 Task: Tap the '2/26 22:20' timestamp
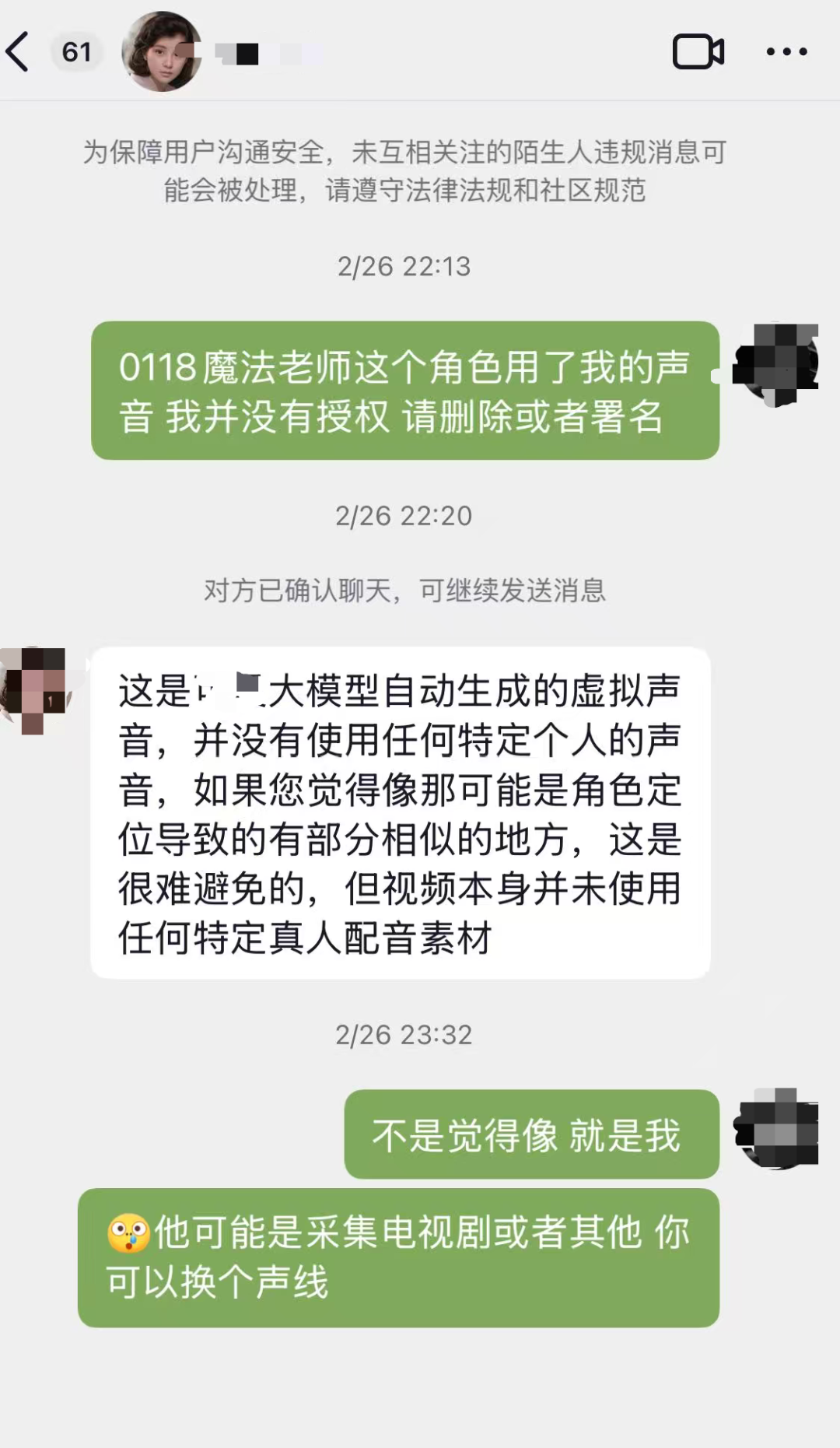click(404, 514)
